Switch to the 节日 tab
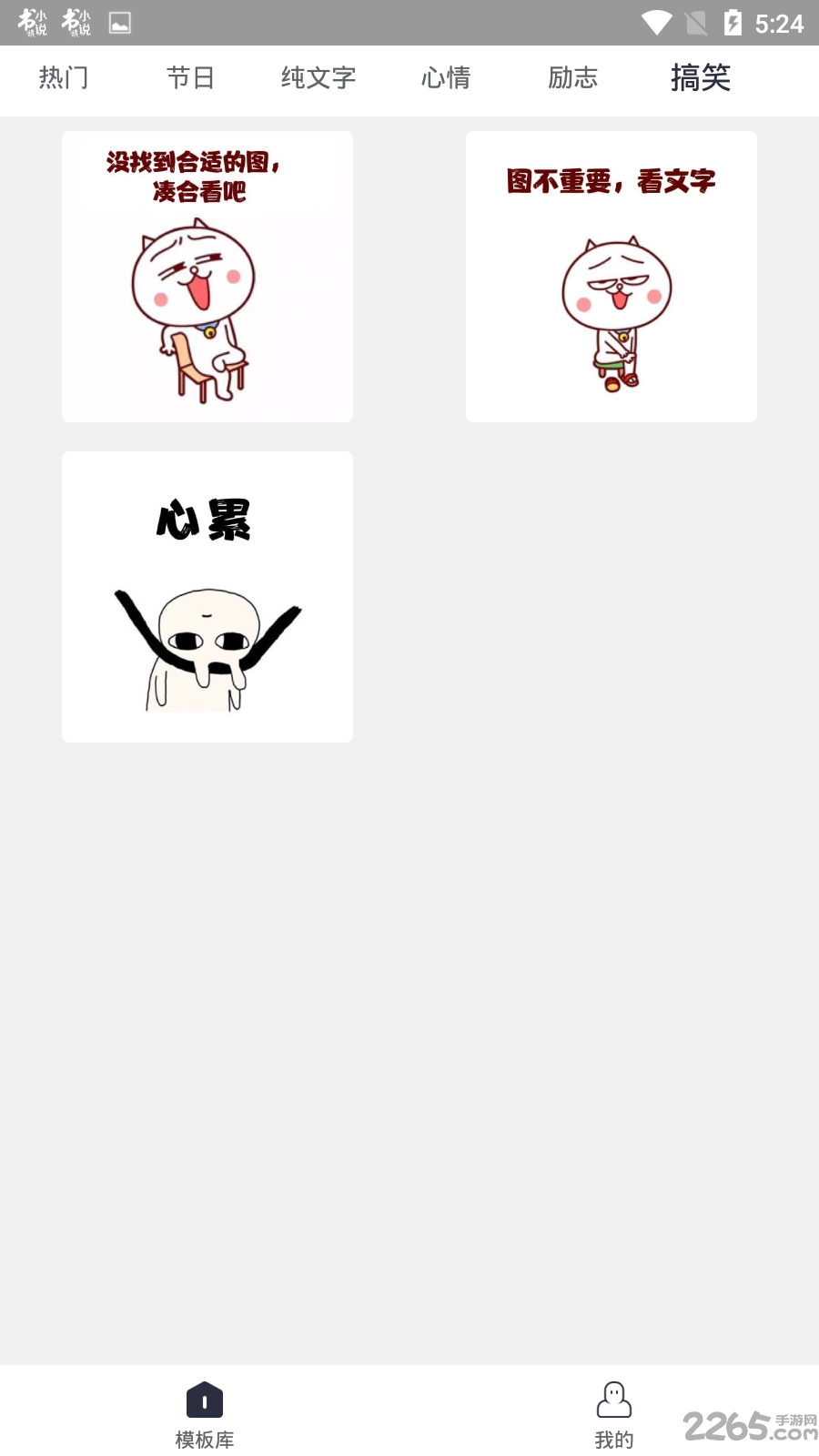Screen dimensions: 819x1456 [x=190, y=79]
